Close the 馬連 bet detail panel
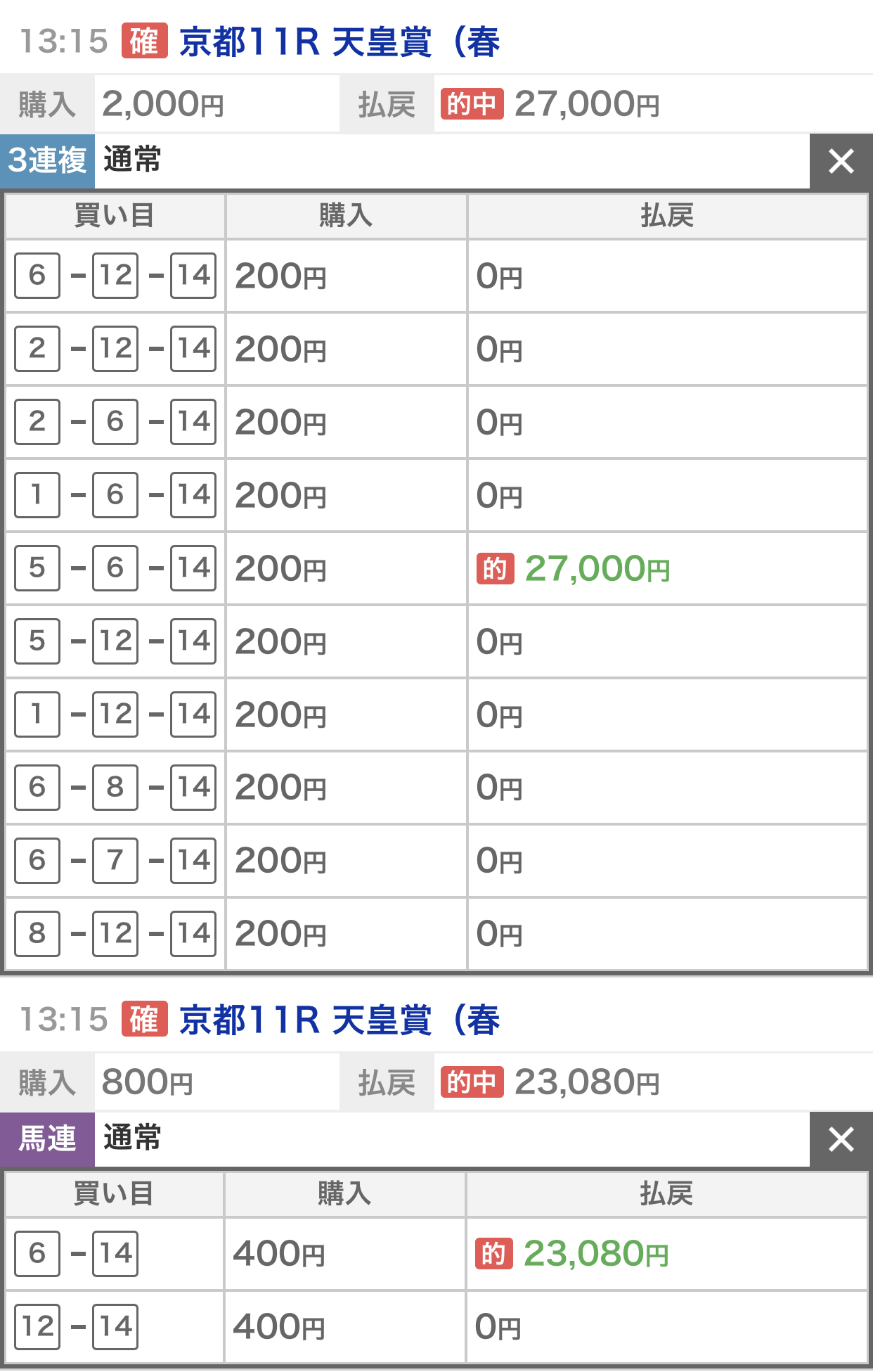This screenshot has width=873, height=1372. [x=841, y=1139]
